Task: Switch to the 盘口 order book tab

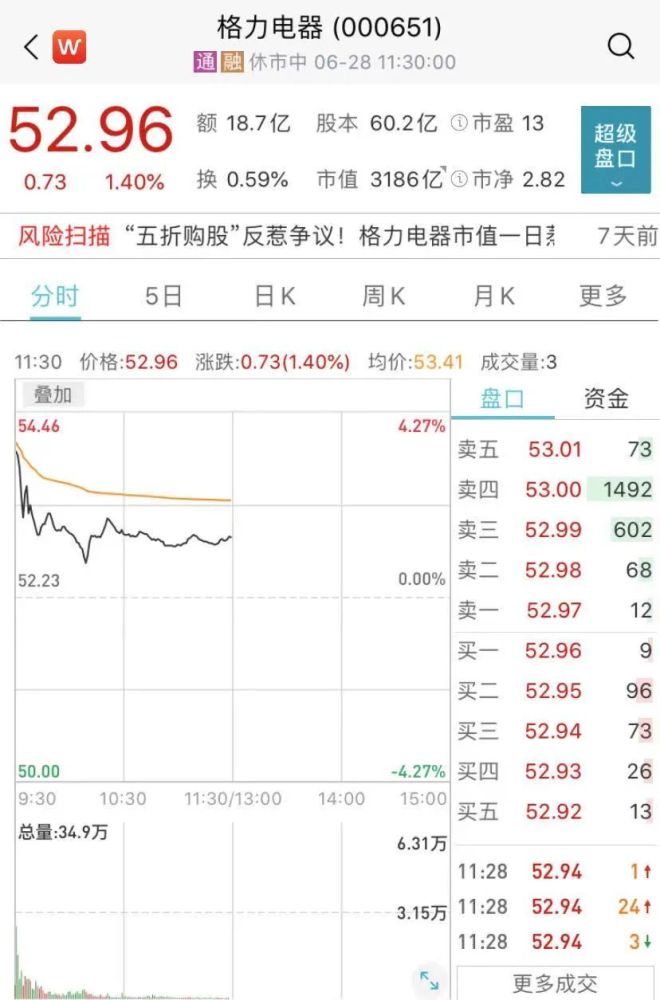Action: pyautogui.click(x=502, y=399)
